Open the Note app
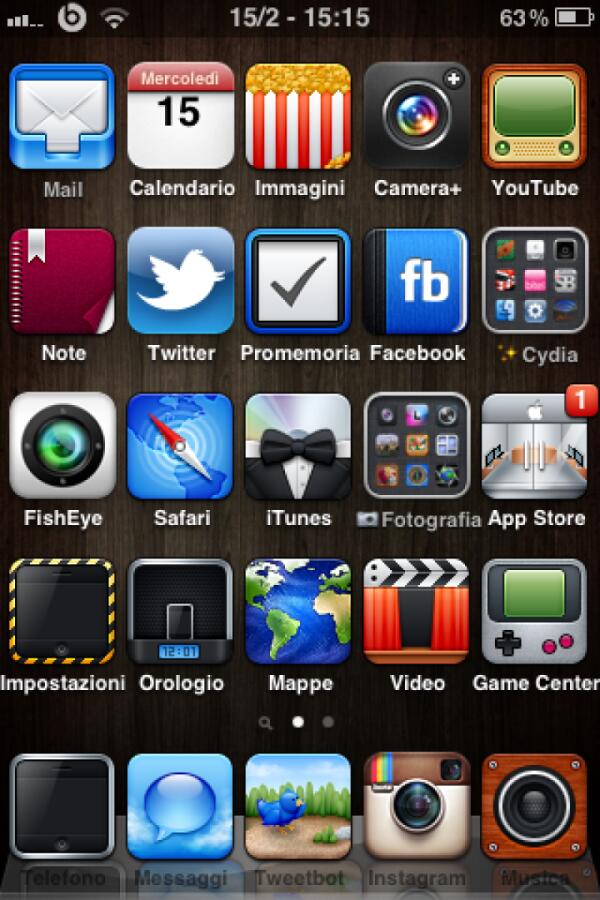Screen dimensions: 600x900 pyautogui.click(x=62, y=281)
